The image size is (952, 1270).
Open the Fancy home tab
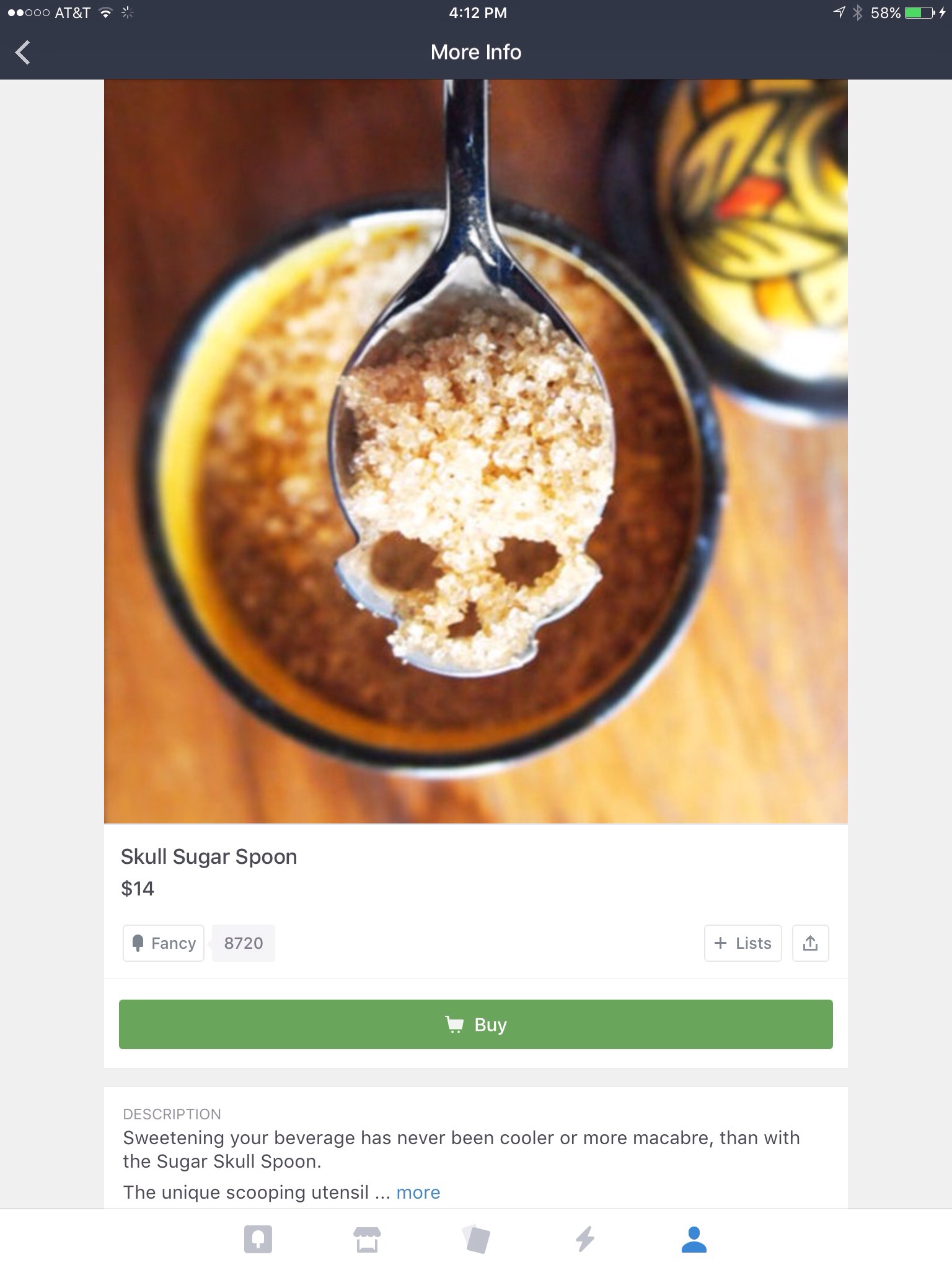(x=258, y=1240)
